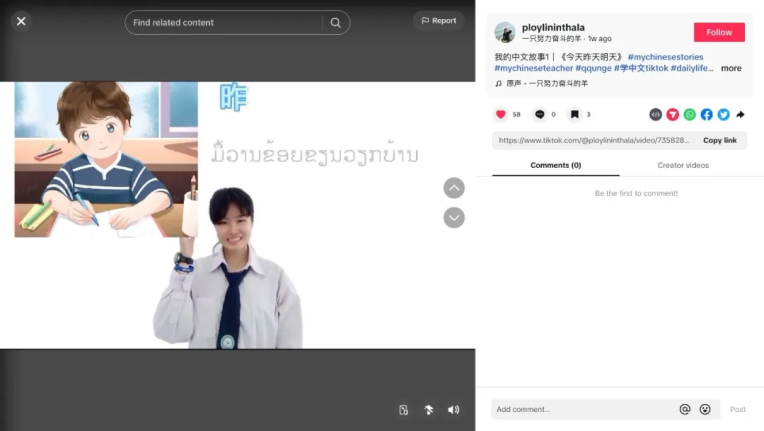Open comments via the speech bubble icon
Image resolution: width=764 pixels, height=431 pixels.
540,114
